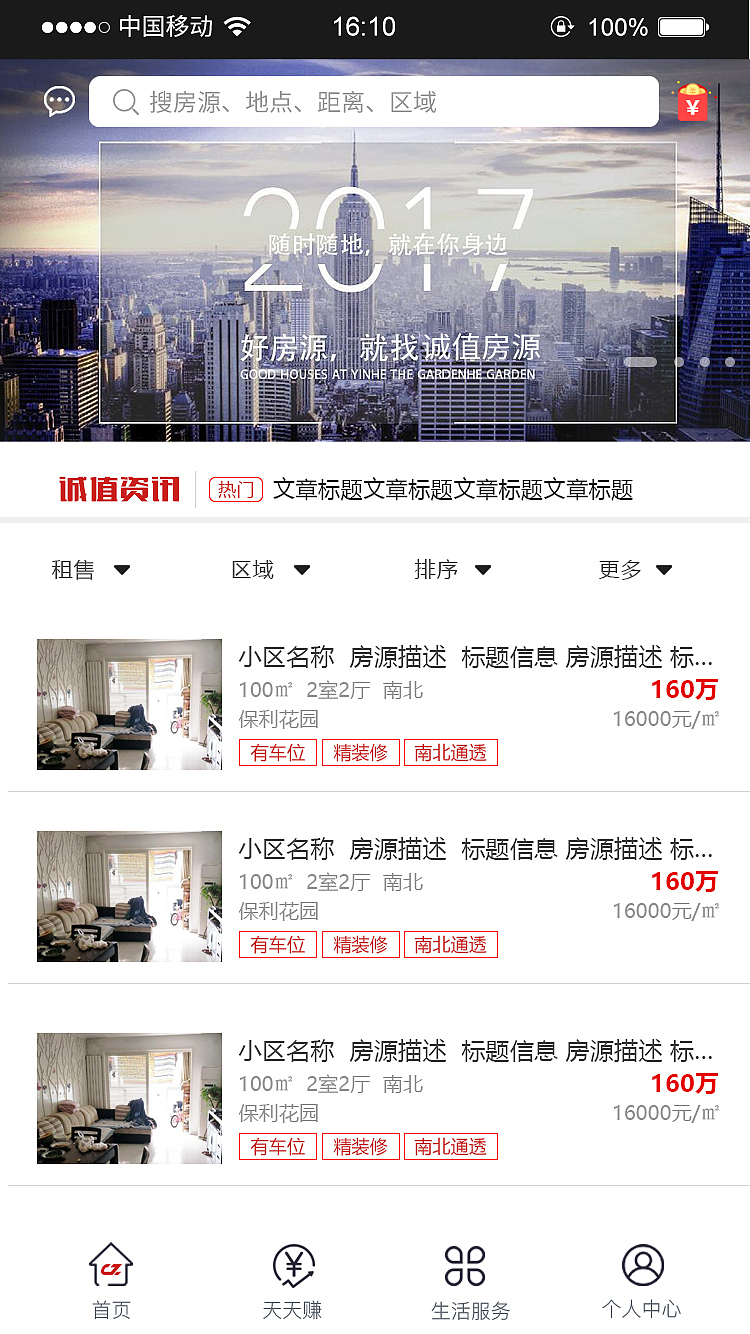This screenshot has width=750, height=1334.
Task: Expand the 区域 filter dropdown
Action: pyautogui.click(x=271, y=570)
